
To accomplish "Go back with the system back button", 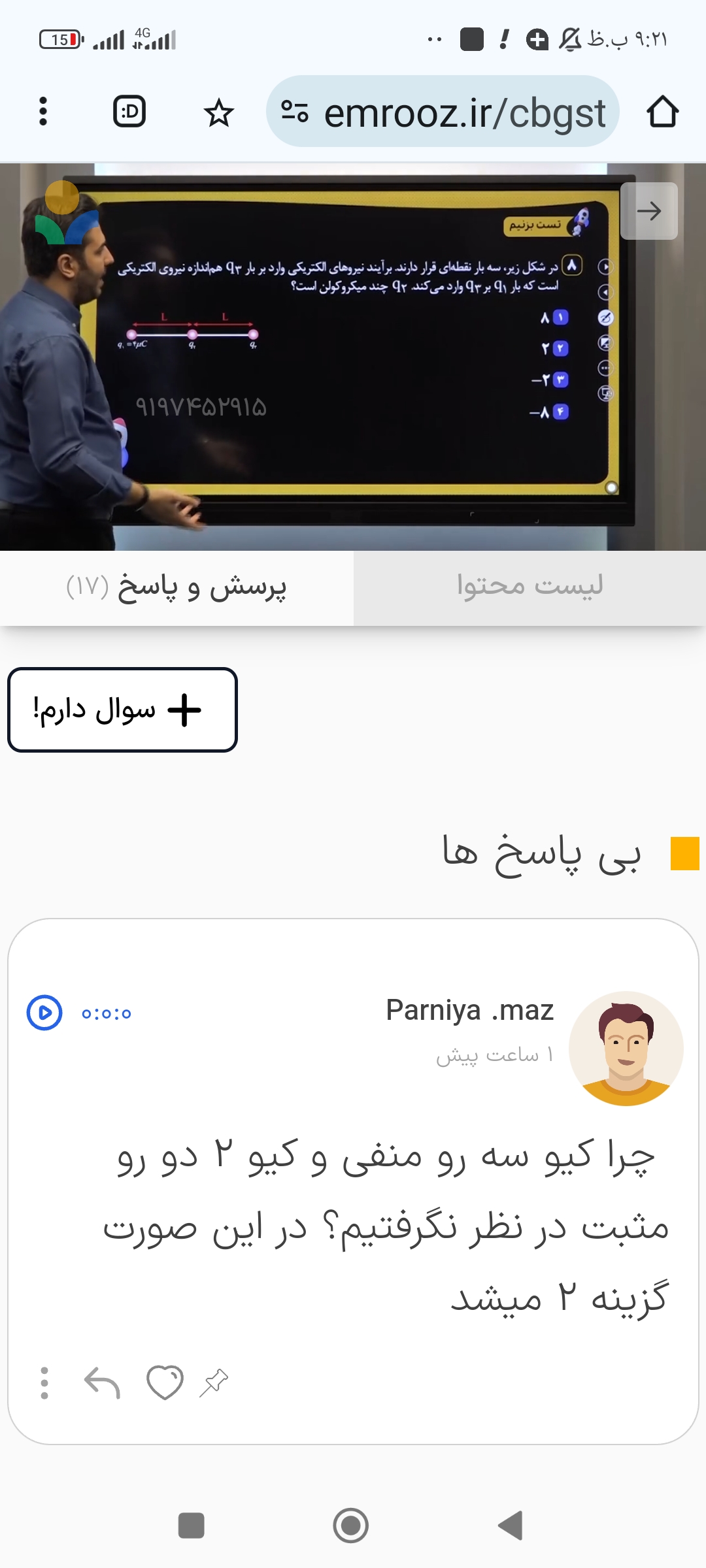I will click(511, 1526).
